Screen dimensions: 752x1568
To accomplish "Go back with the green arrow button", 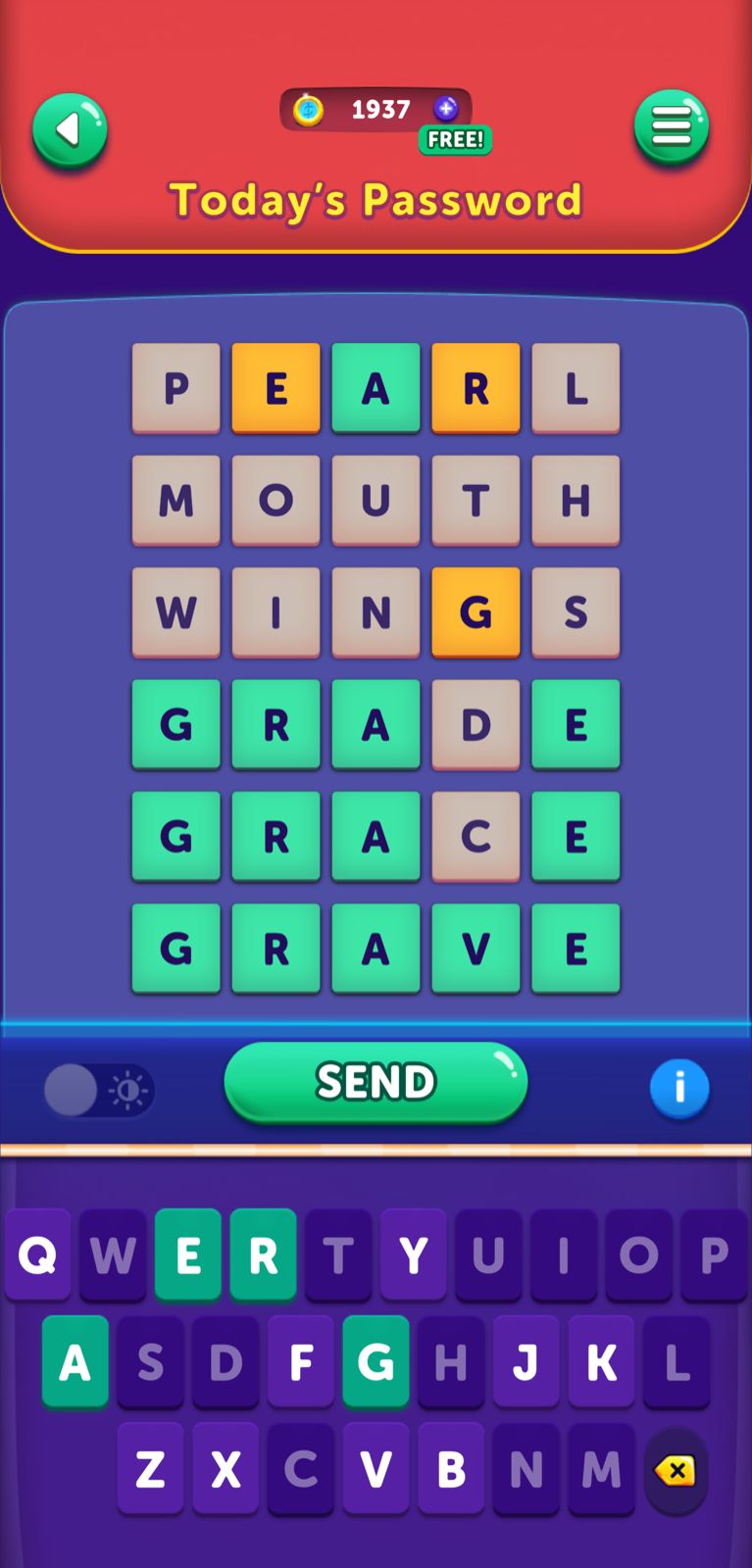I will pos(70,130).
